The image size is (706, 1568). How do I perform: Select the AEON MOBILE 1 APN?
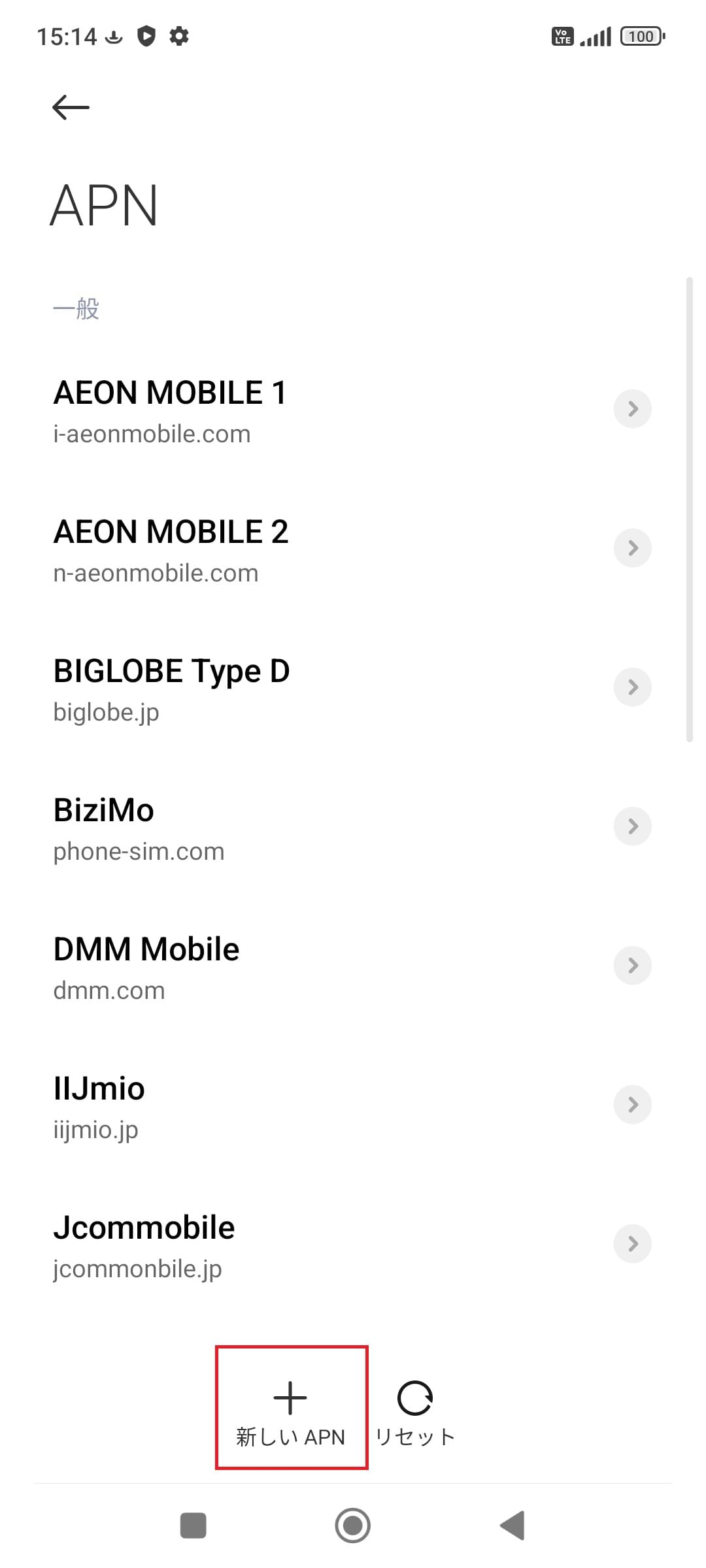(x=170, y=410)
